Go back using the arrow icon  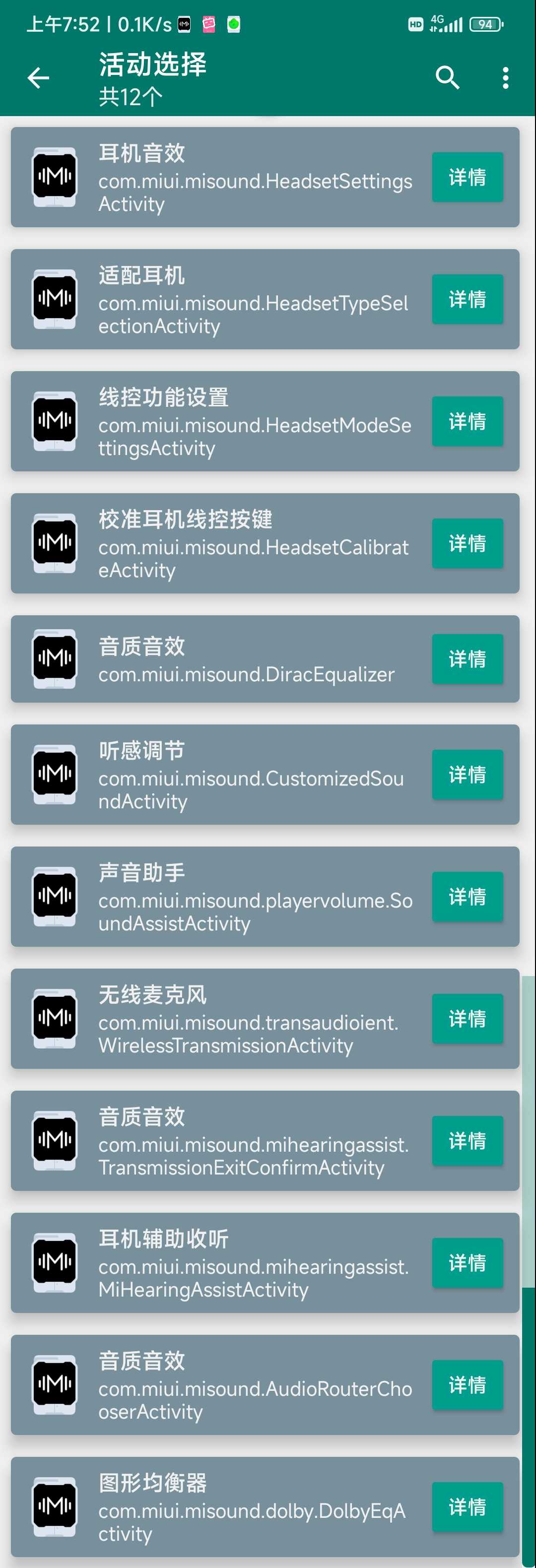pyautogui.click(x=38, y=78)
